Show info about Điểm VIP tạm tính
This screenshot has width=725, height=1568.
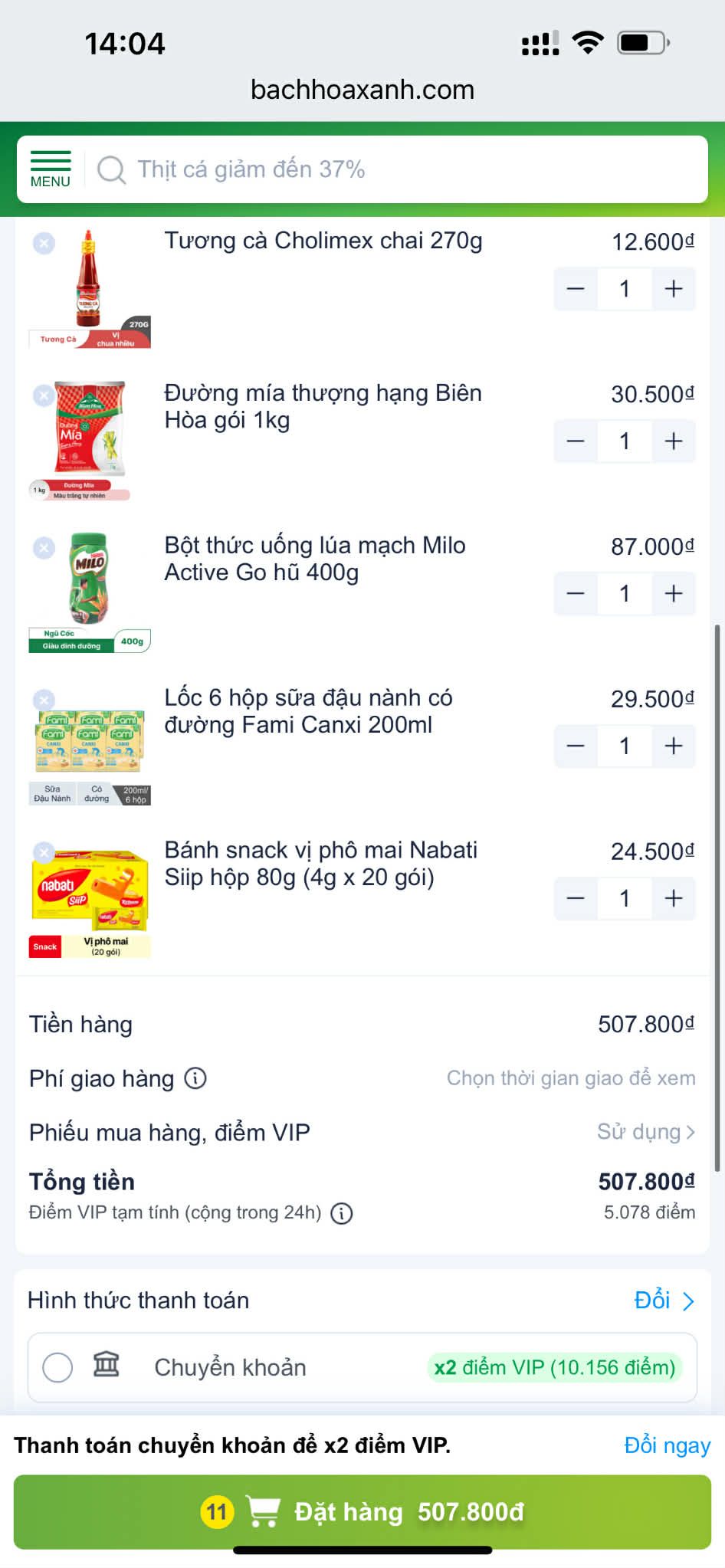[341, 1213]
